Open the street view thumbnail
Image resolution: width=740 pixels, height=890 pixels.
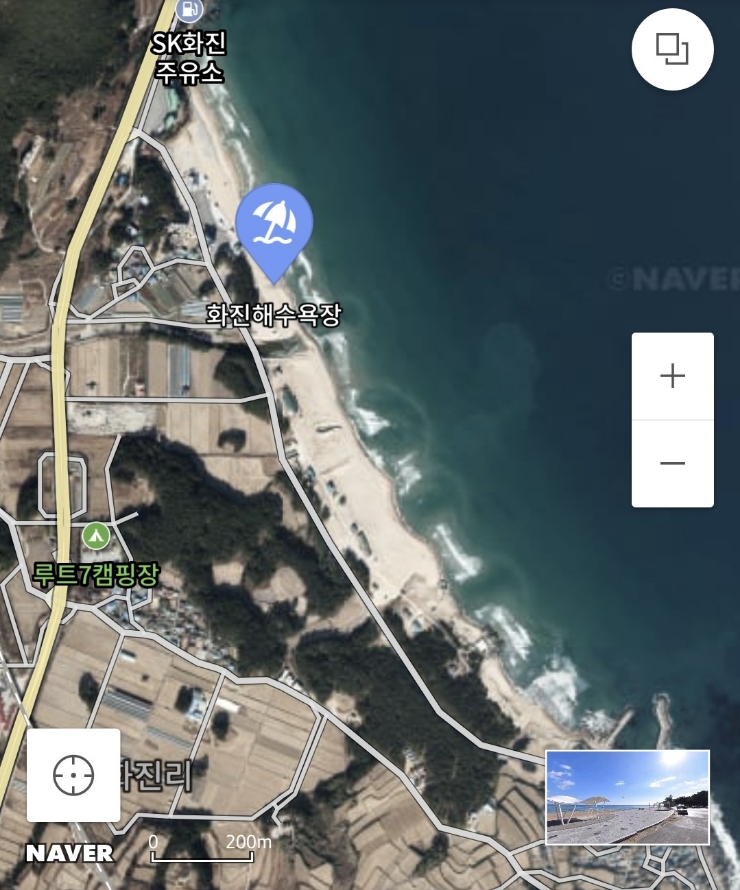627,797
